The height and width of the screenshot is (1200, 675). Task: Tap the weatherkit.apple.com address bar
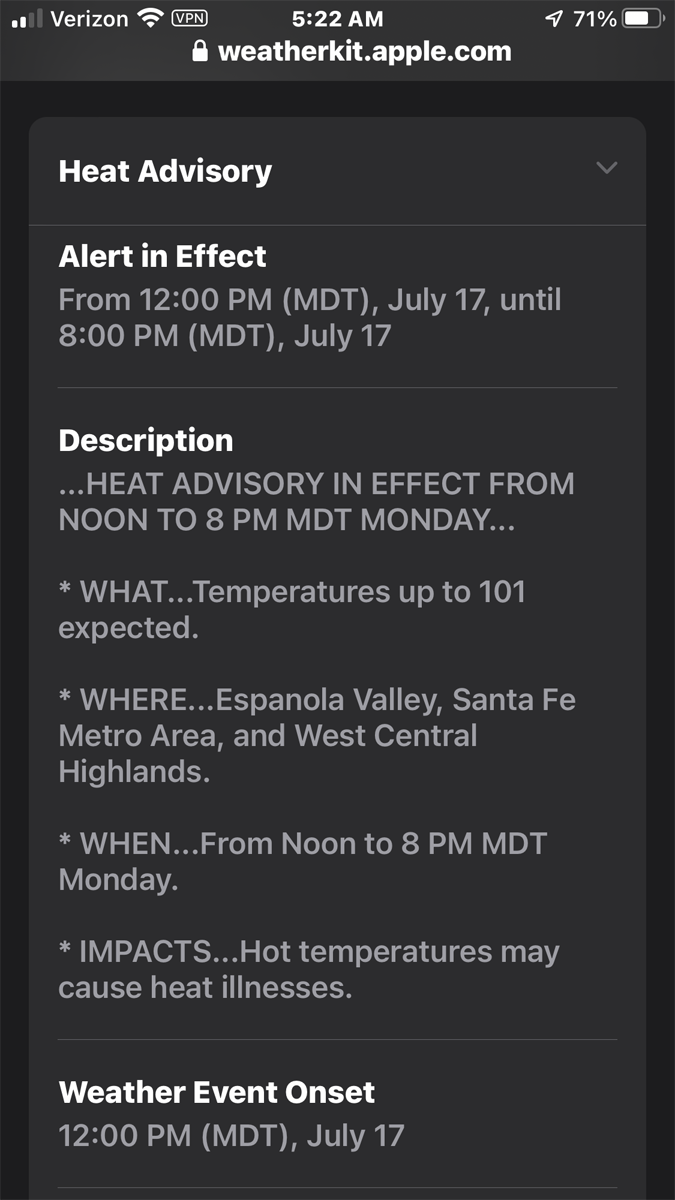pos(351,52)
